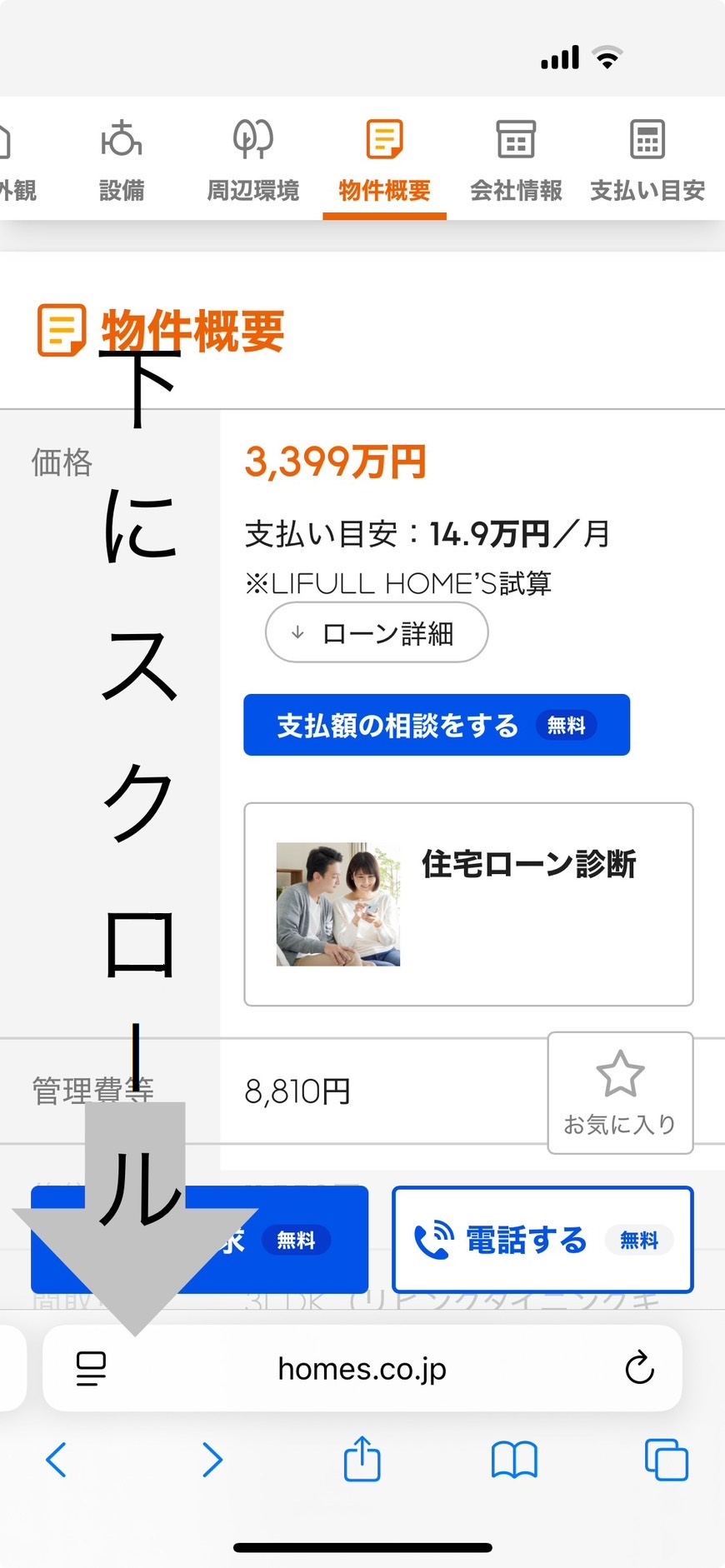
Task: Share this page from Safari toolbar
Action: tap(362, 1458)
